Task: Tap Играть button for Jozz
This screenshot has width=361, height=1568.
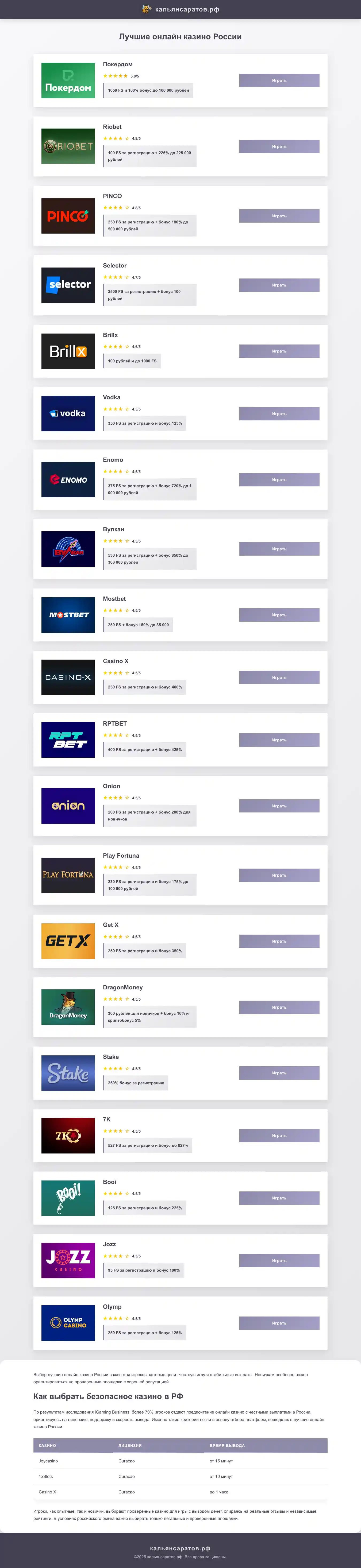Action: tap(279, 1261)
